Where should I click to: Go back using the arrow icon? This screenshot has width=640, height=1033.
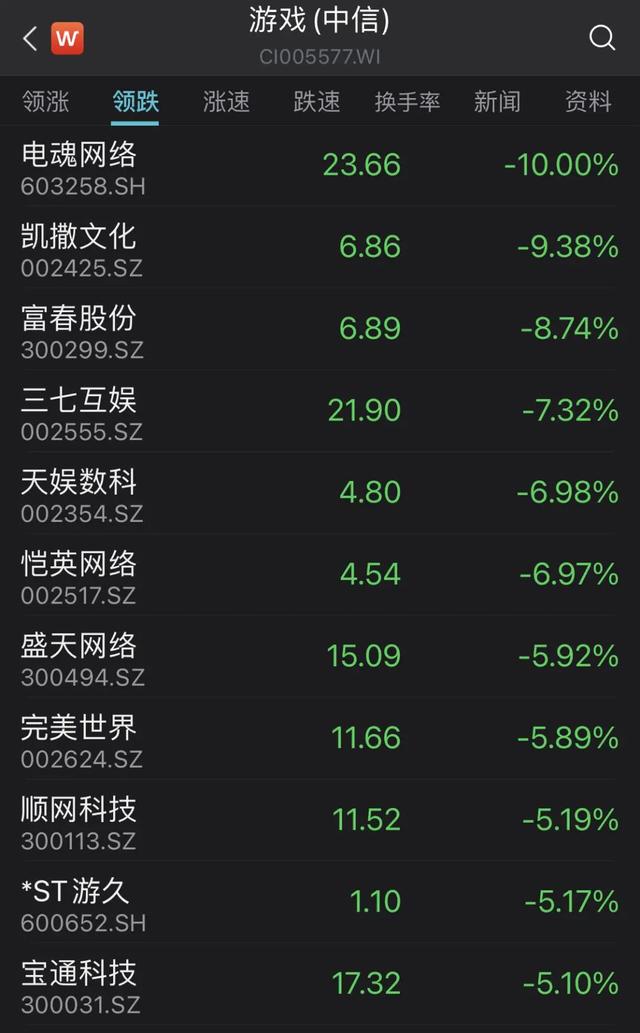click(x=29, y=38)
